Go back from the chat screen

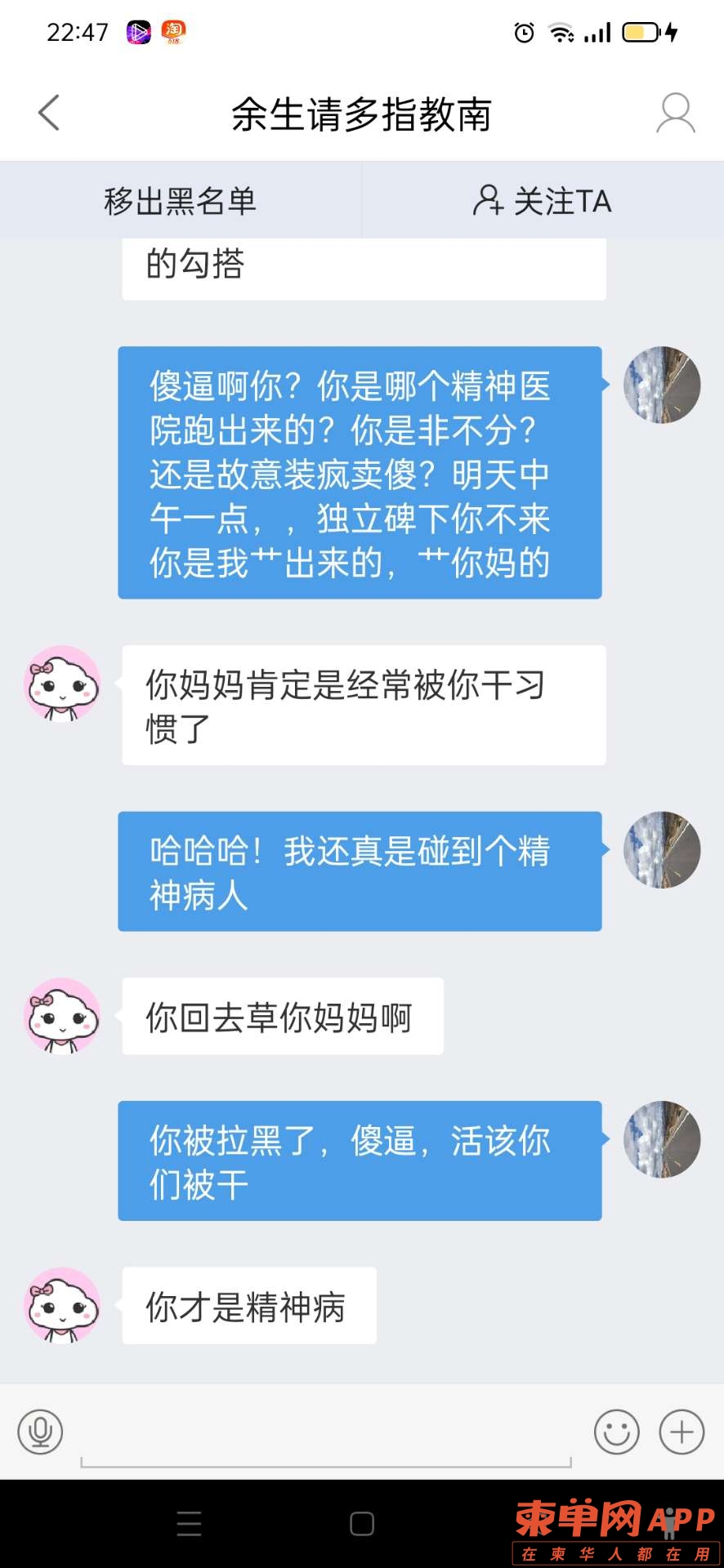pos(49,113)
